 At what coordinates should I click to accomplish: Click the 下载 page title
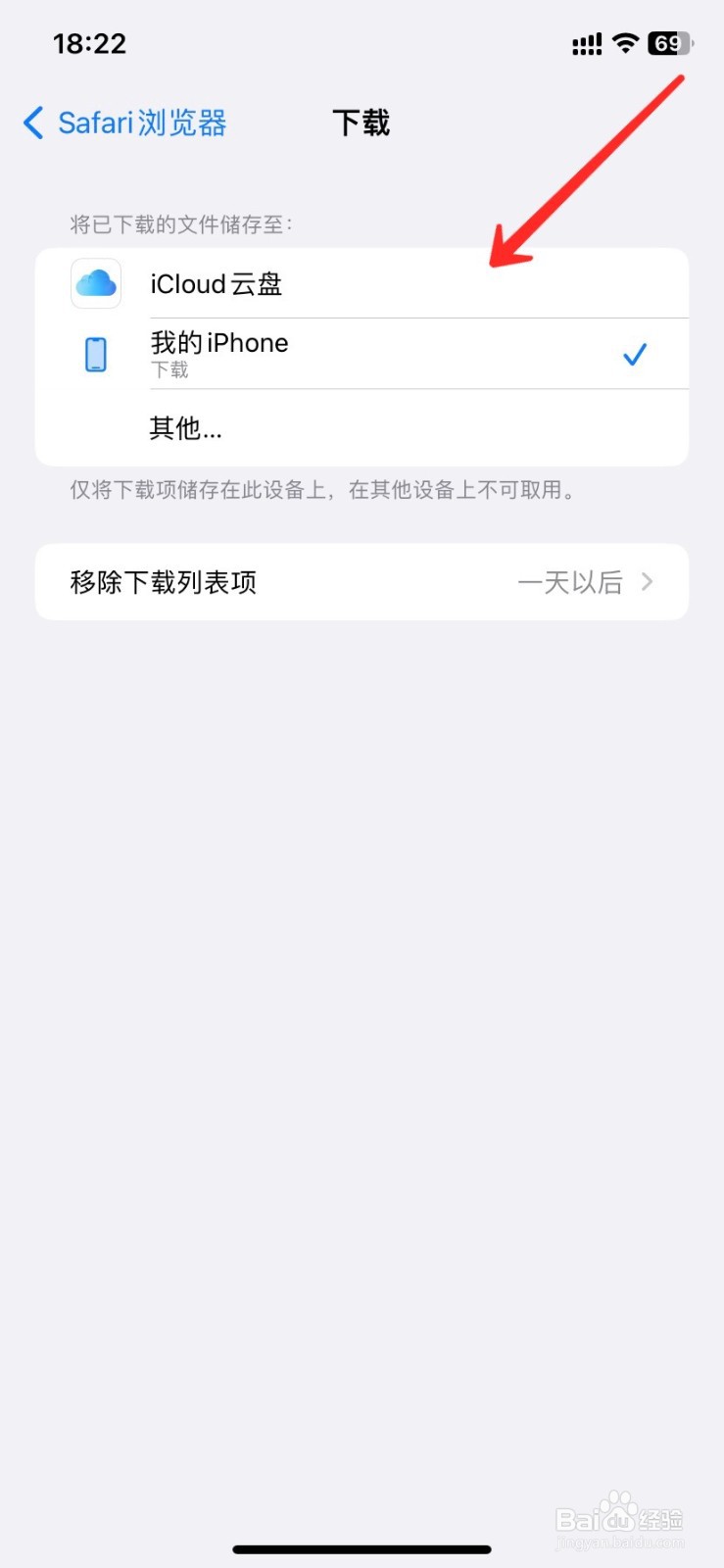click(362, 122)
